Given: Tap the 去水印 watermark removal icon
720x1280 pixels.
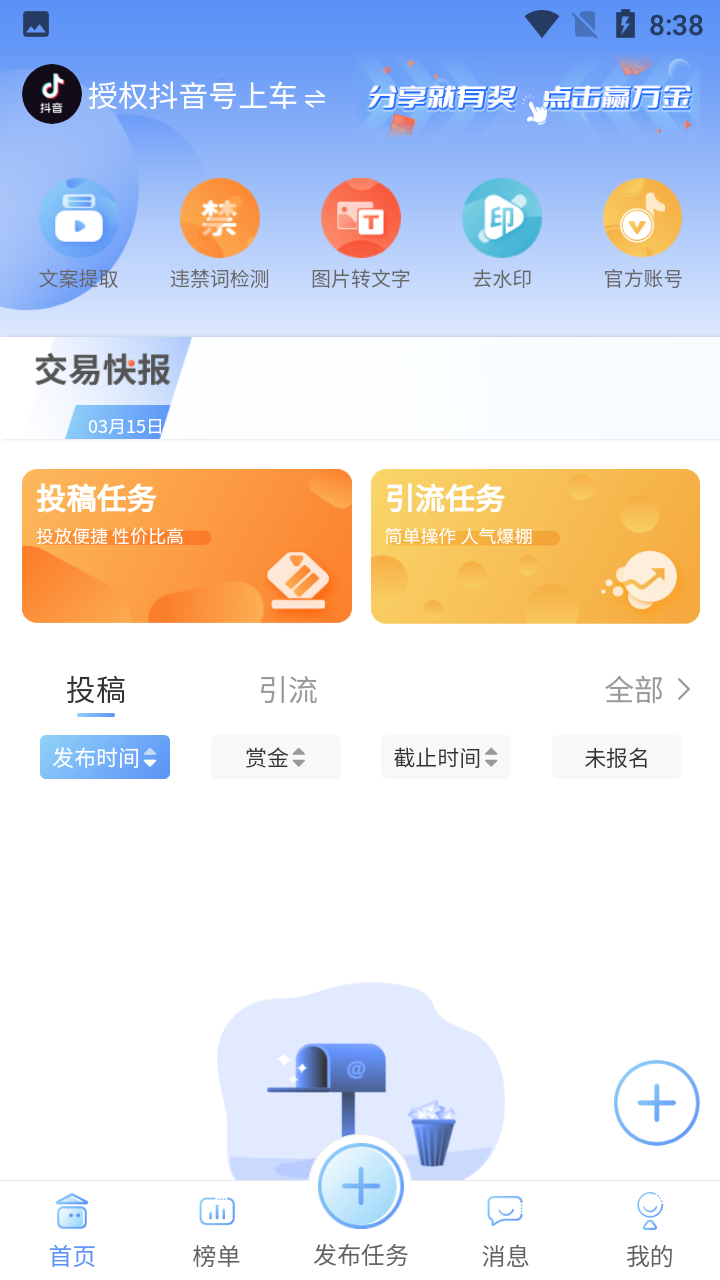Looking at the screenshot, I should point(502,218).
